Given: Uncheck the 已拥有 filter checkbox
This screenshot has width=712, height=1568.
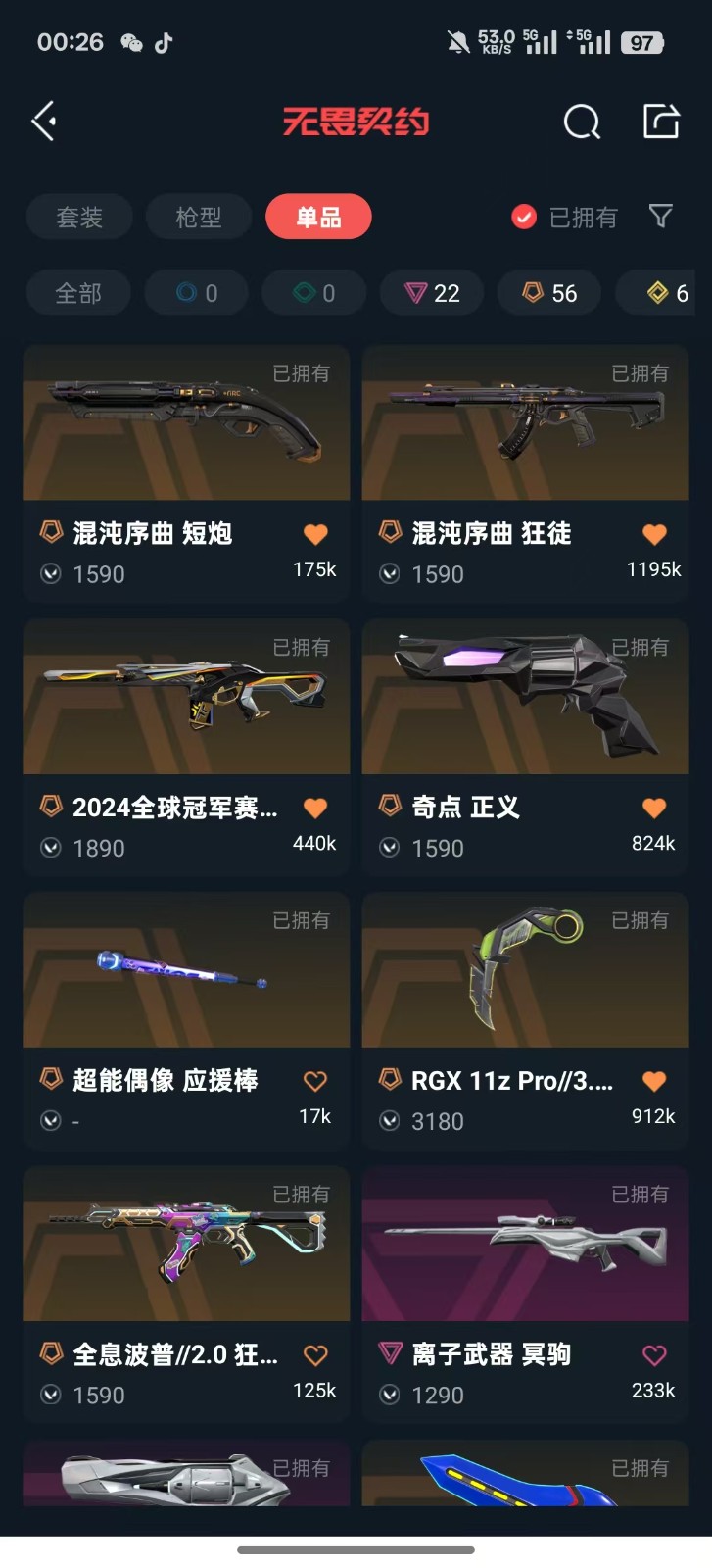Looking at the screenshot, I should pos(525,217).
